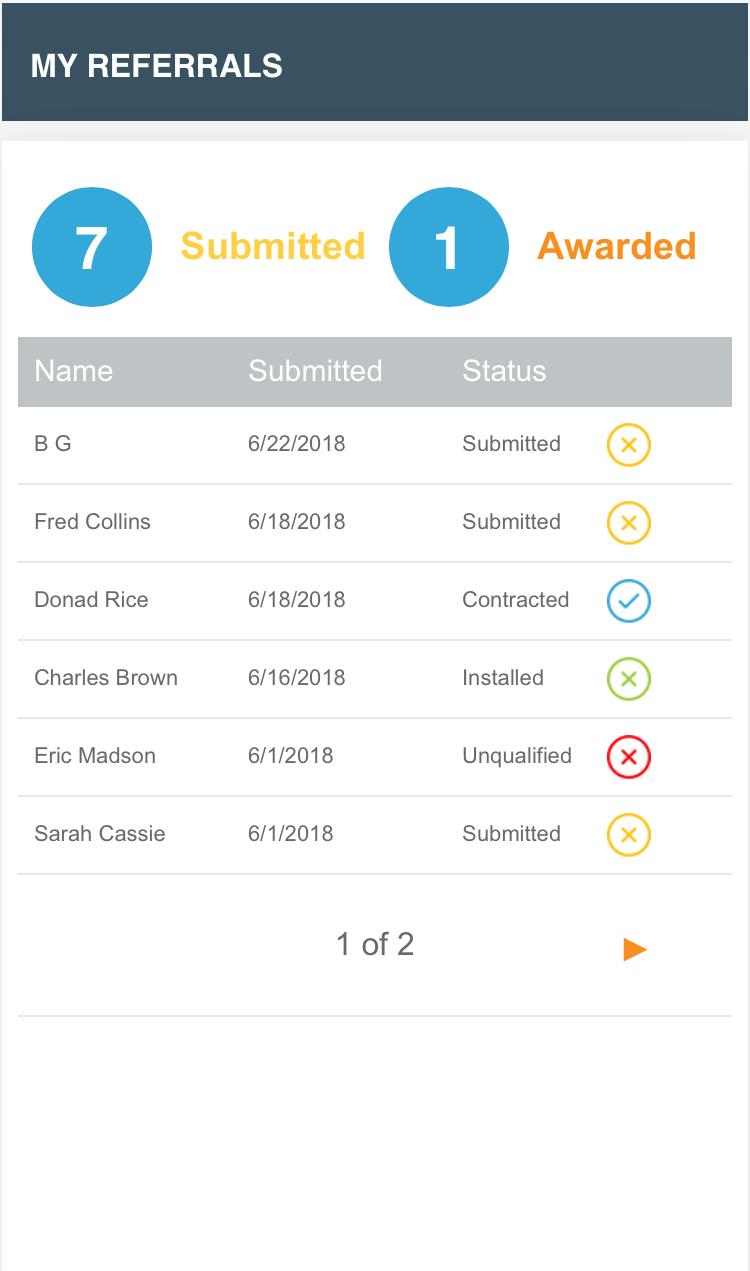The image size is (750, 1271).
Task: Tap the status icon for B G
Action: click(x=629, y=445)
